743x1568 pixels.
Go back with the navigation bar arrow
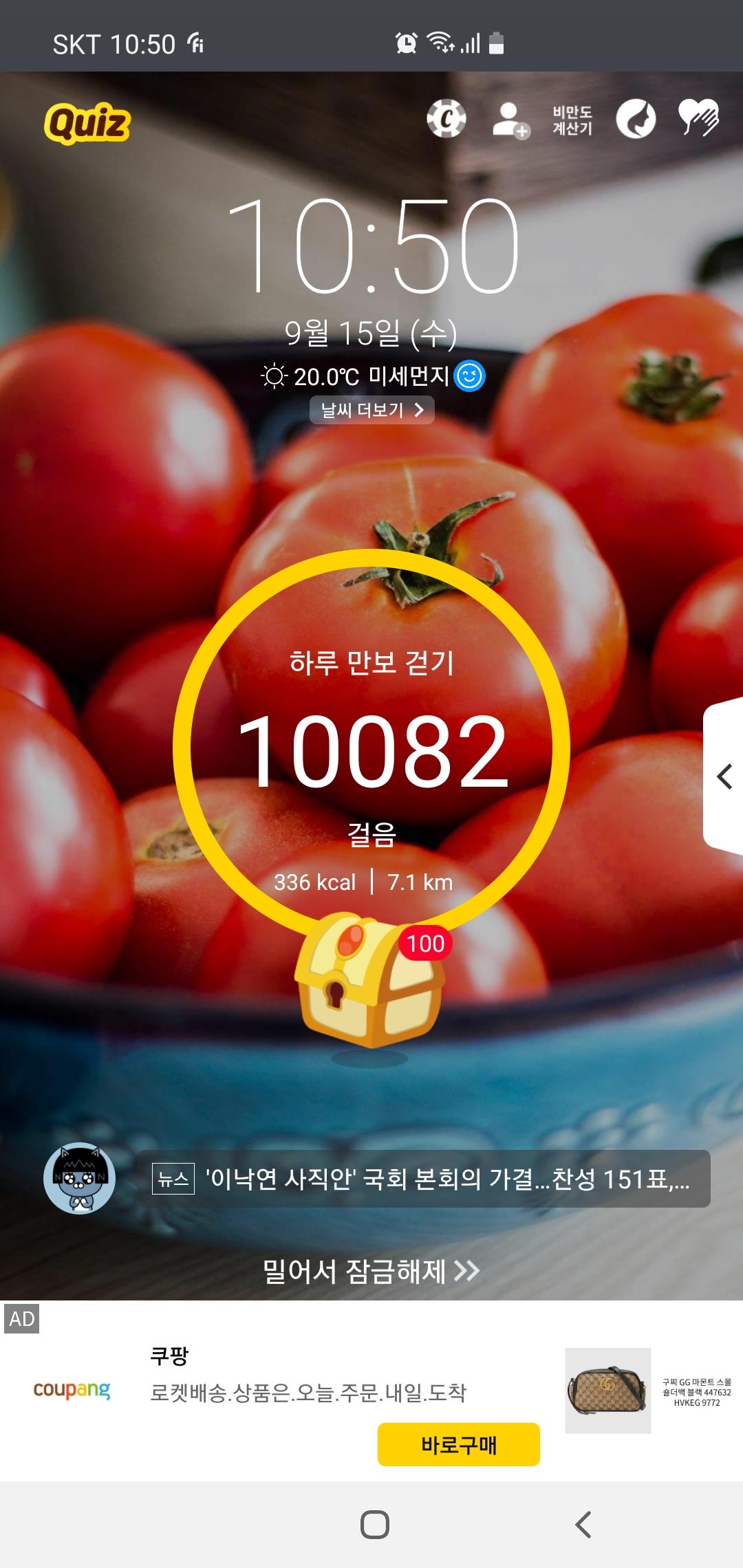click(583, 1525)
